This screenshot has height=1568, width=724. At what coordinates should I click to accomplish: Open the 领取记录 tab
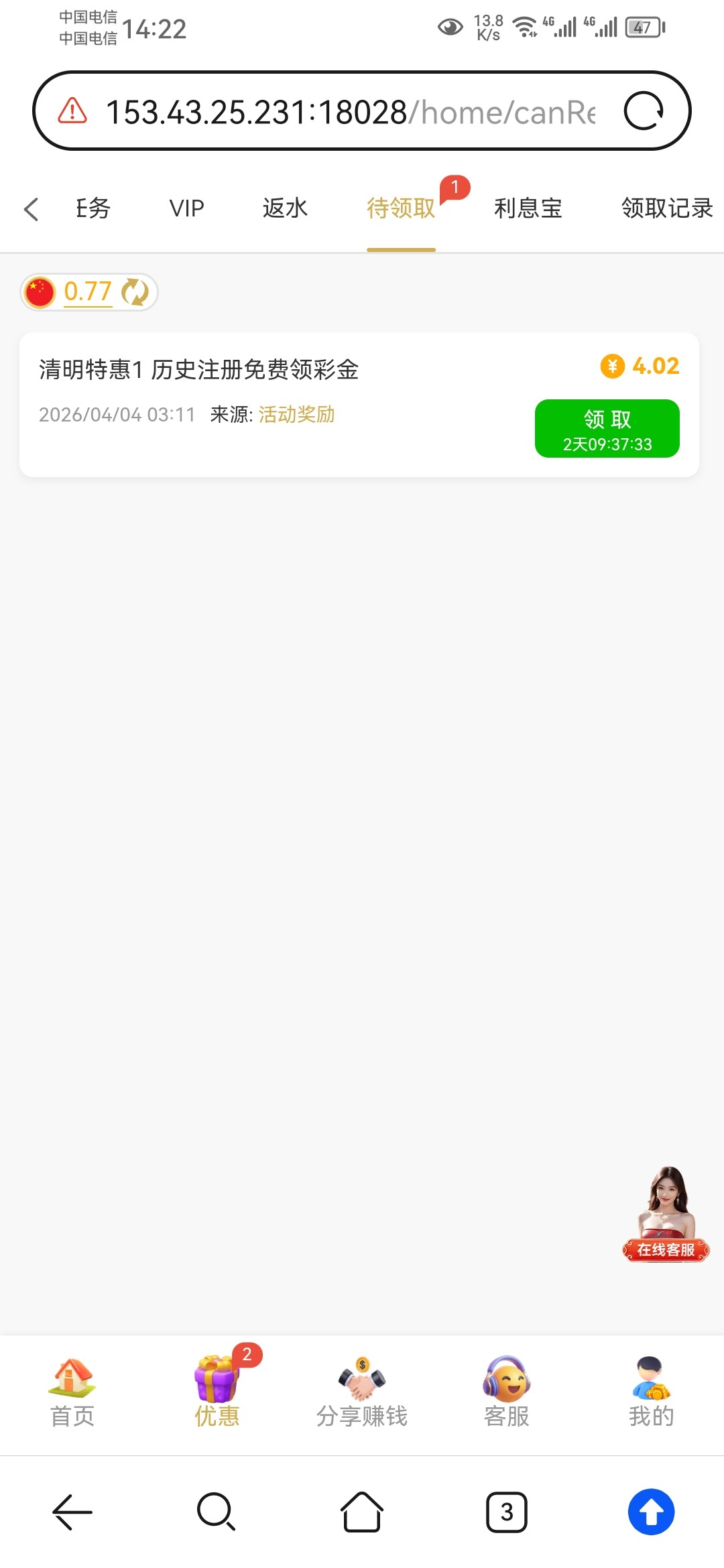666,208
